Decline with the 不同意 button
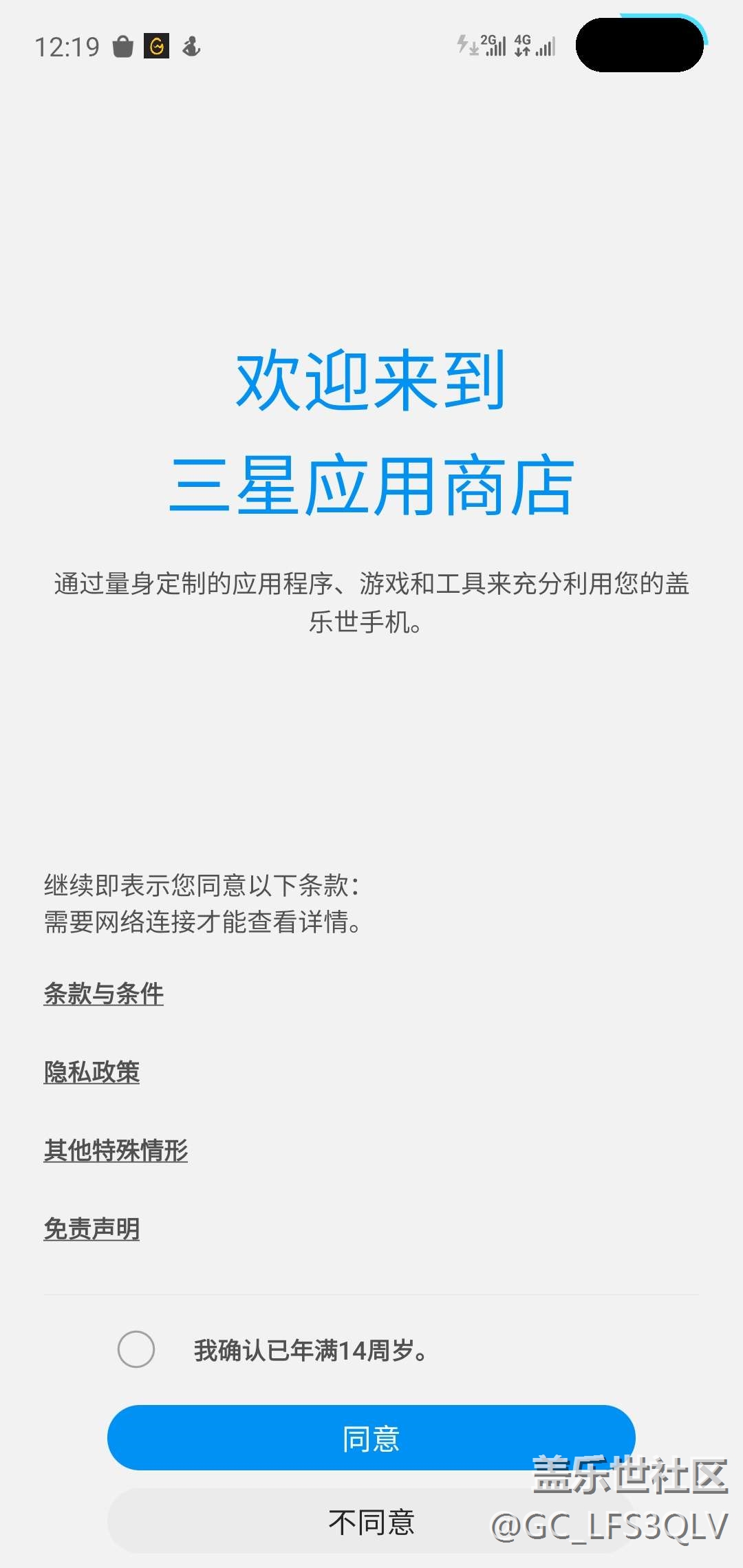 [x=371, y=1521]
